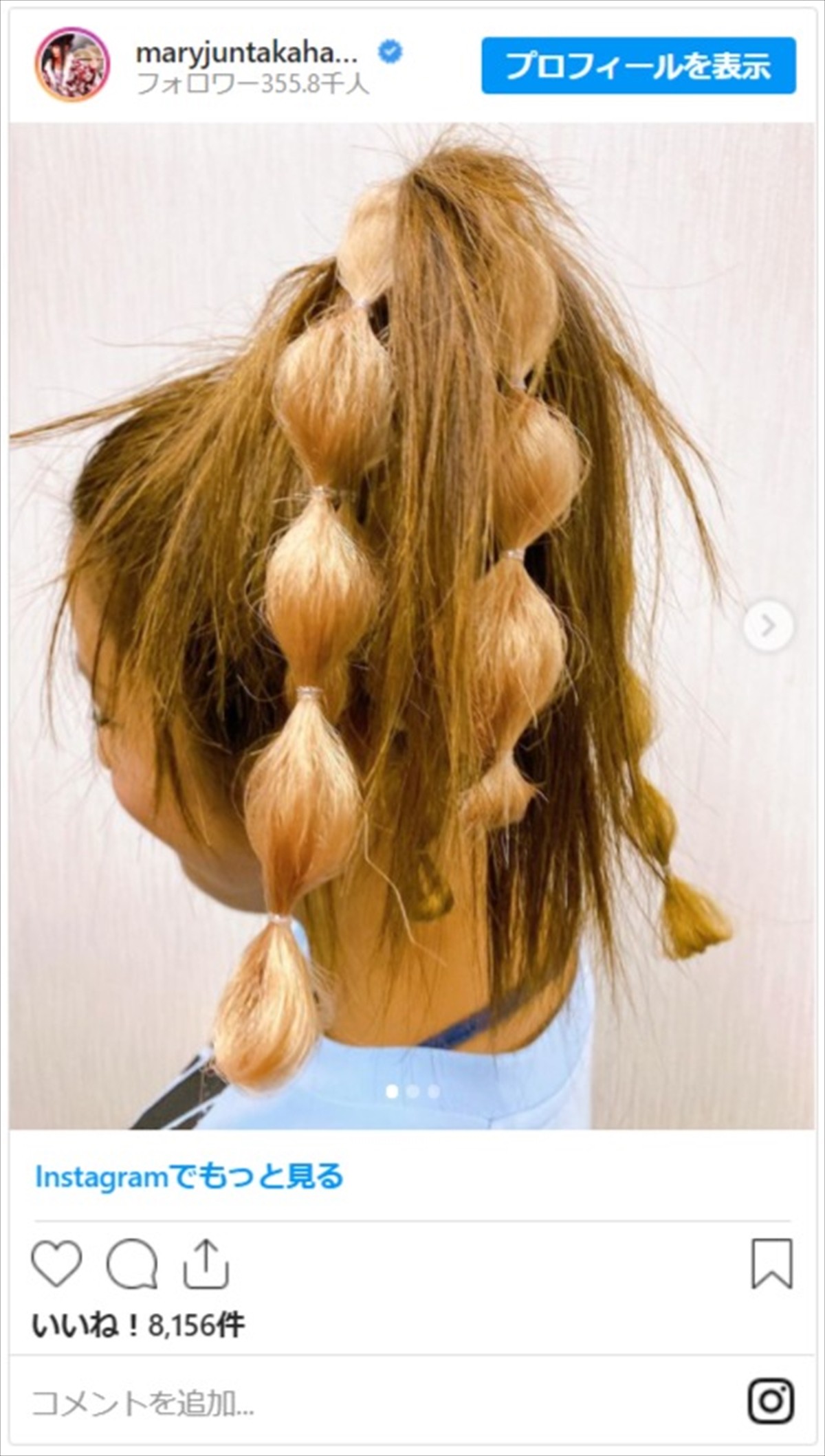Open the いいね！8,156件 likes list
Screen dimensions: 825x1456
138,1325
